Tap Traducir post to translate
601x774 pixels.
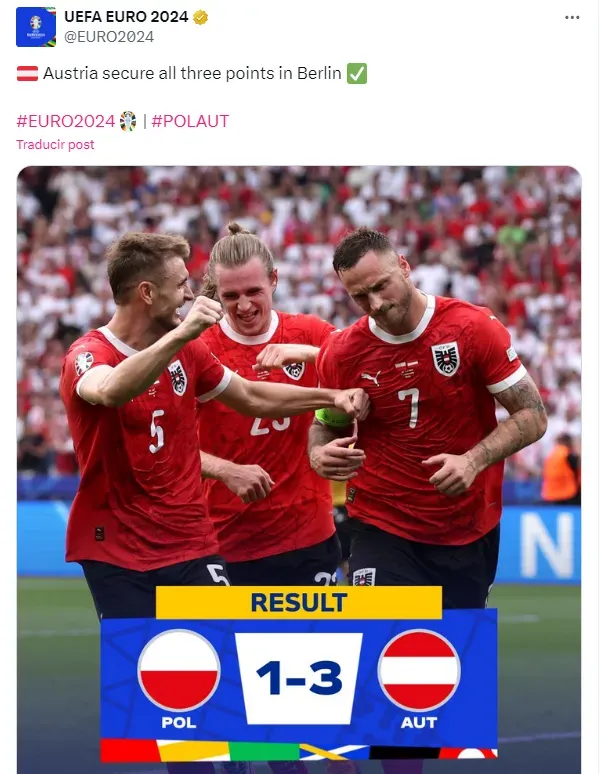coord(55,145)
